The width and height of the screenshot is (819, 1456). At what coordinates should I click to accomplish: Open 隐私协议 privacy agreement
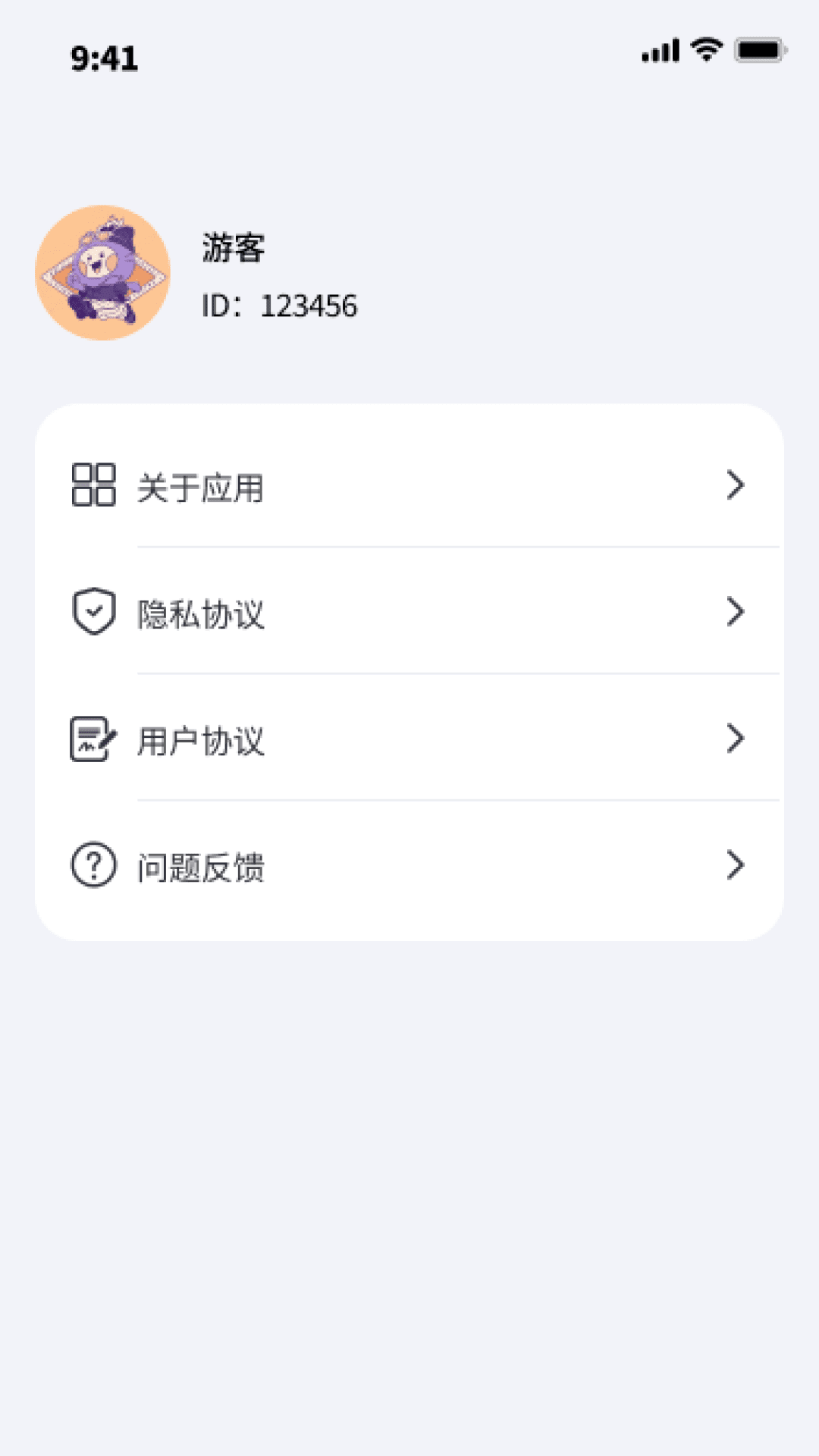pos(409,613)
